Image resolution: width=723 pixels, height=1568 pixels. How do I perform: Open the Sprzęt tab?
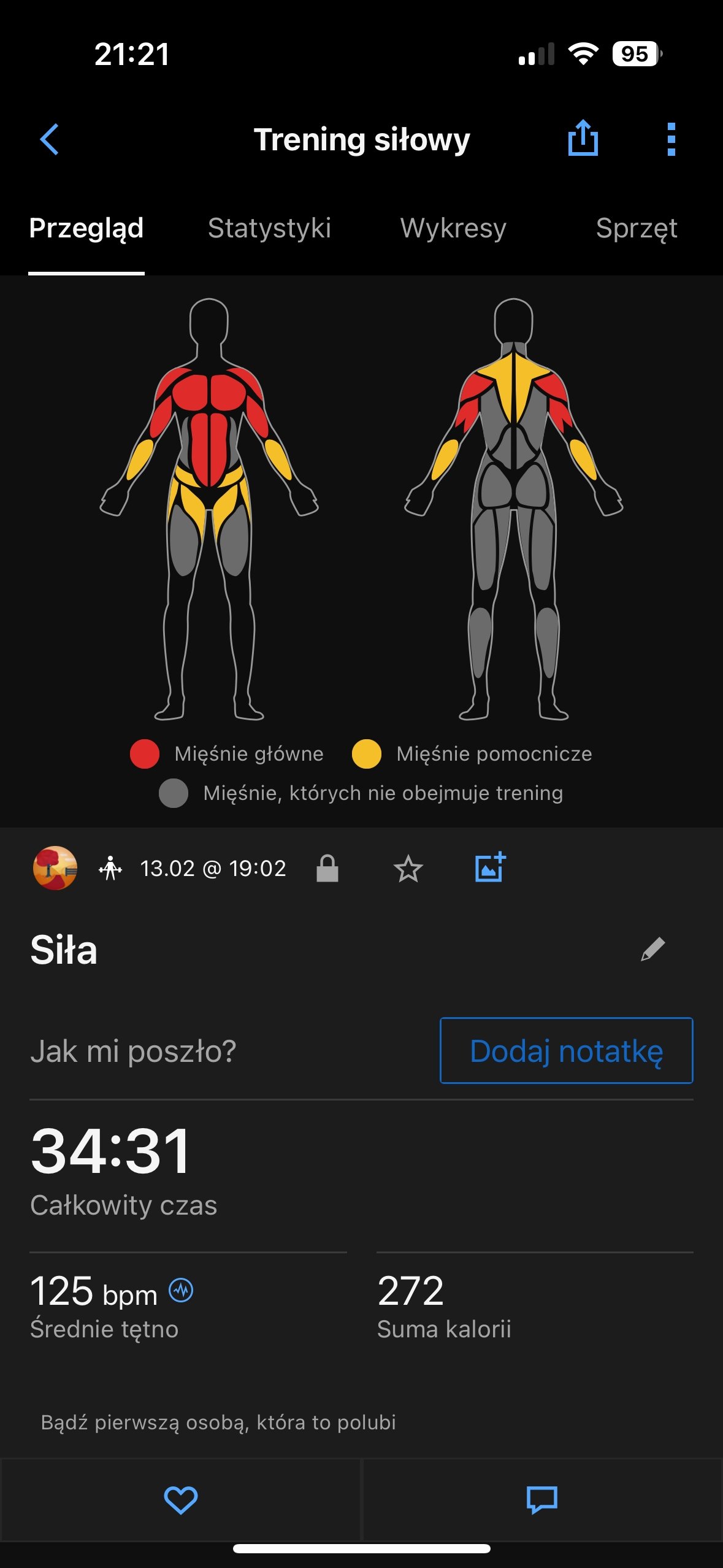(637, 228)
